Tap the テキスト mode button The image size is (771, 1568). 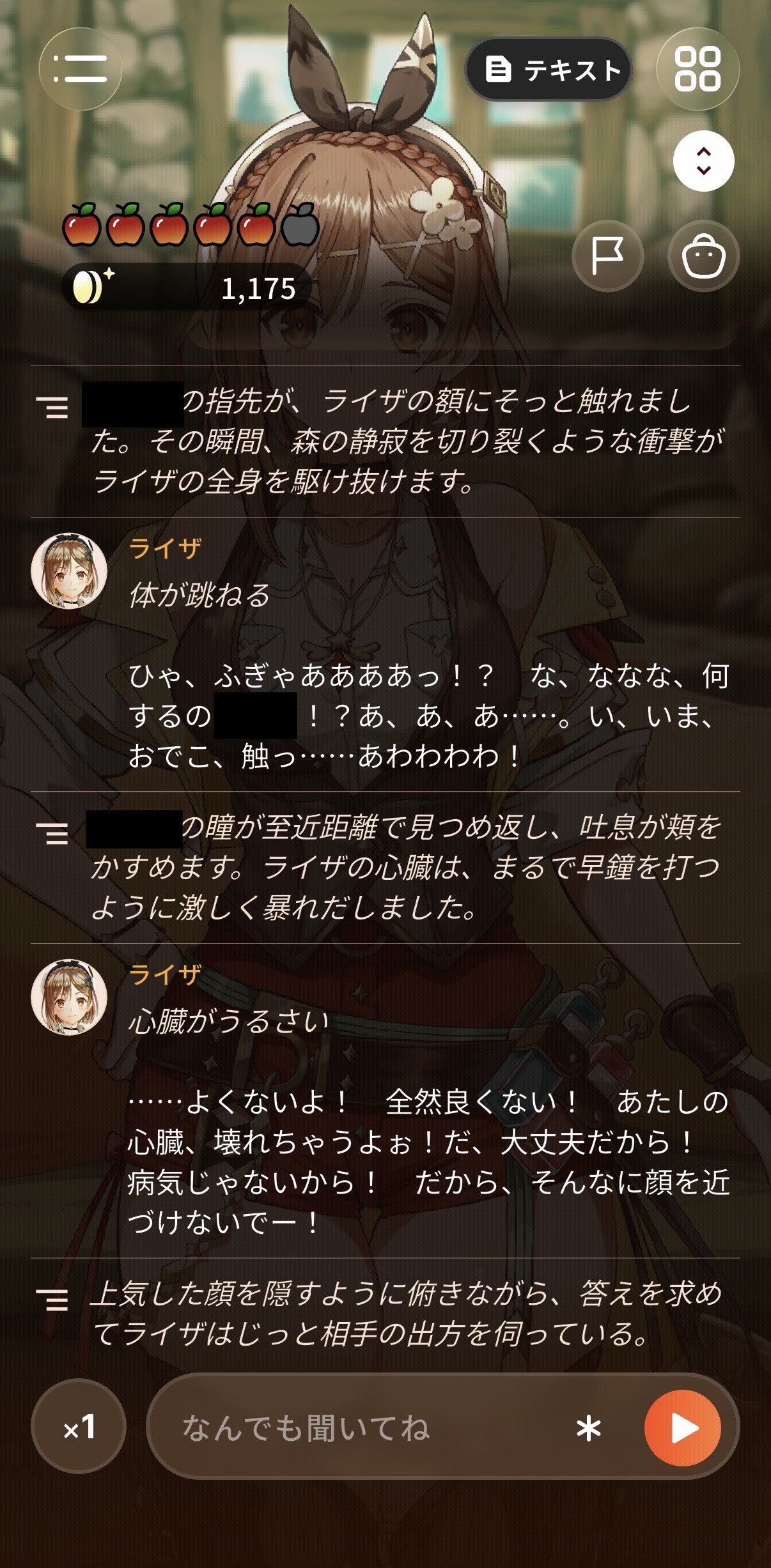click(549, 69)
